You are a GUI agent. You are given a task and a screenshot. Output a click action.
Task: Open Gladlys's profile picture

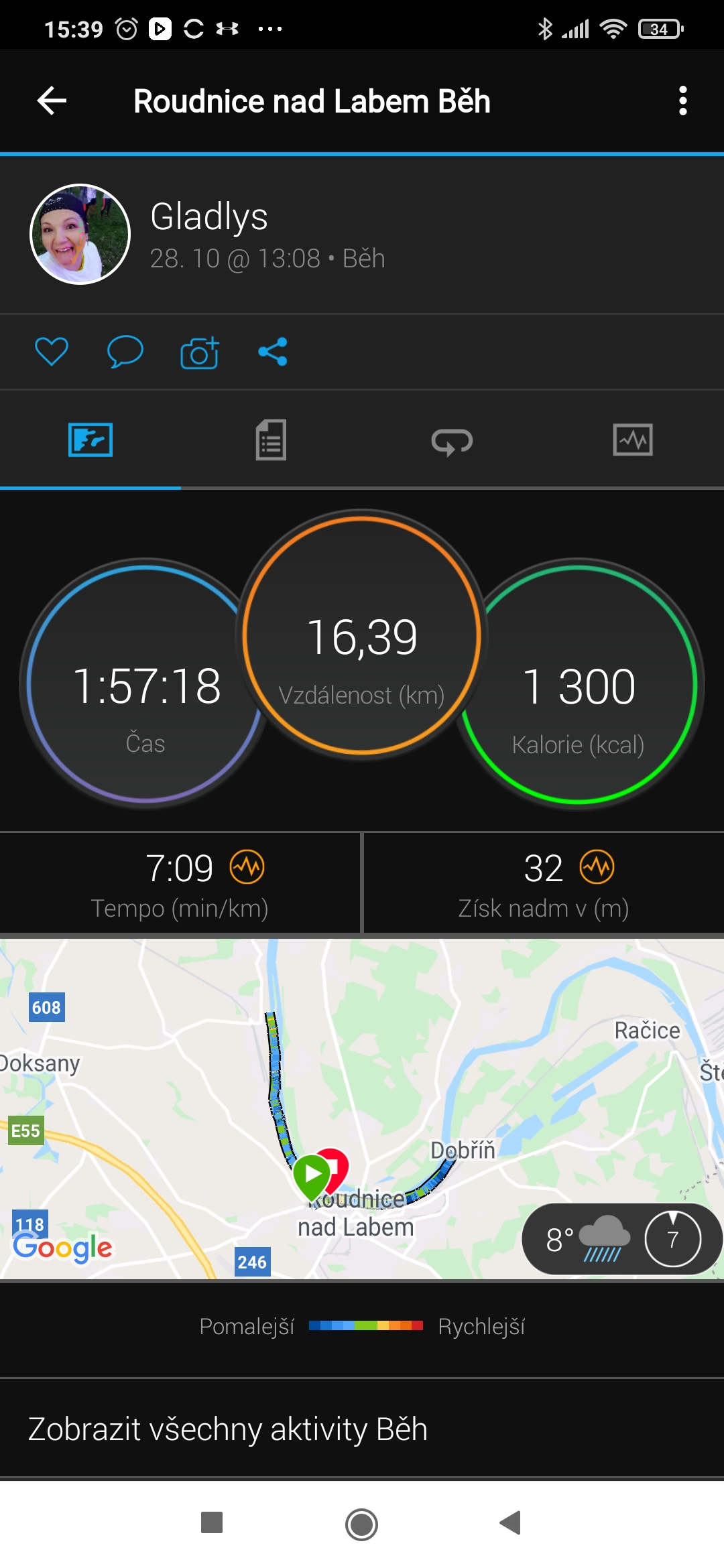(80, 235)
